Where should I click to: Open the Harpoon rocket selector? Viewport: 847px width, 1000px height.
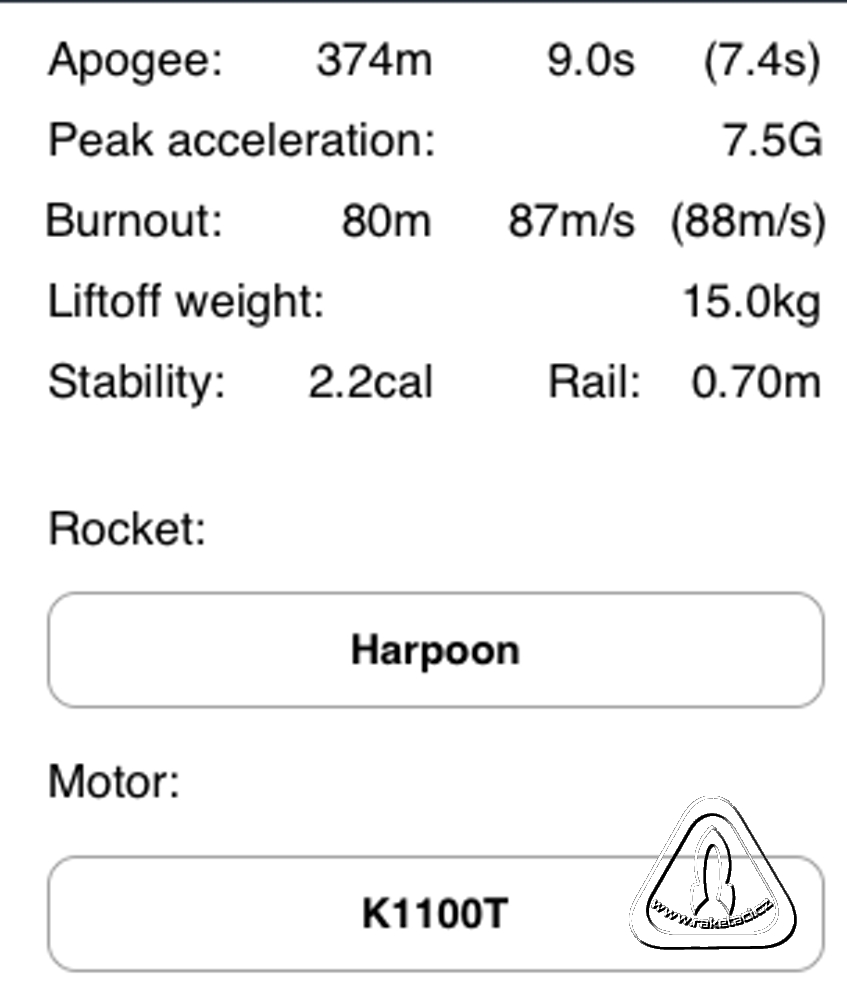click(435, 650)
